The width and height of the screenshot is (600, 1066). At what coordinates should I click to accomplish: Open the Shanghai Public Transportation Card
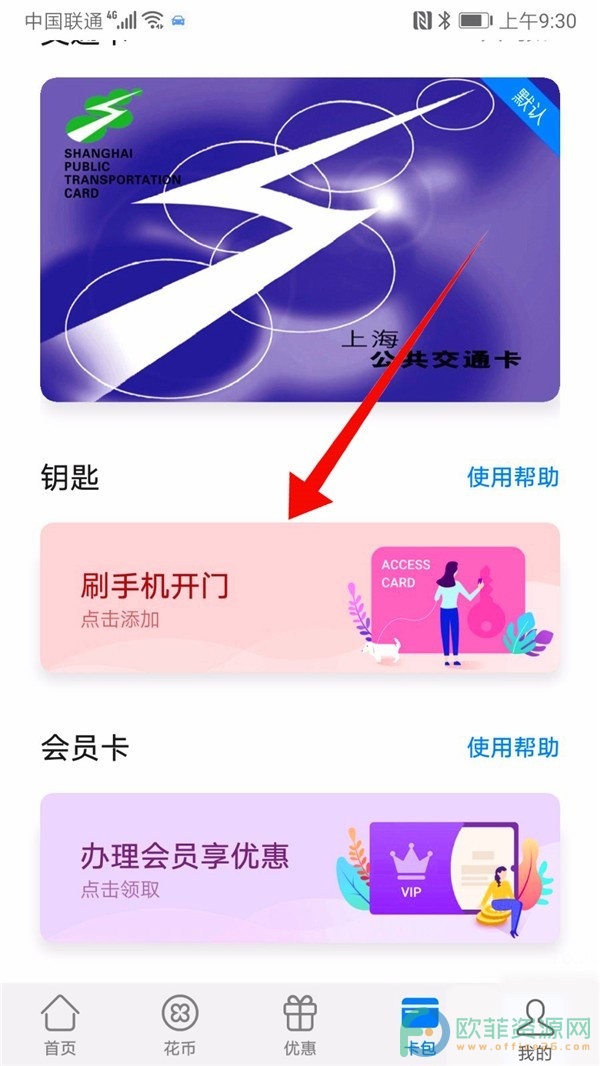tap(299, 240)
